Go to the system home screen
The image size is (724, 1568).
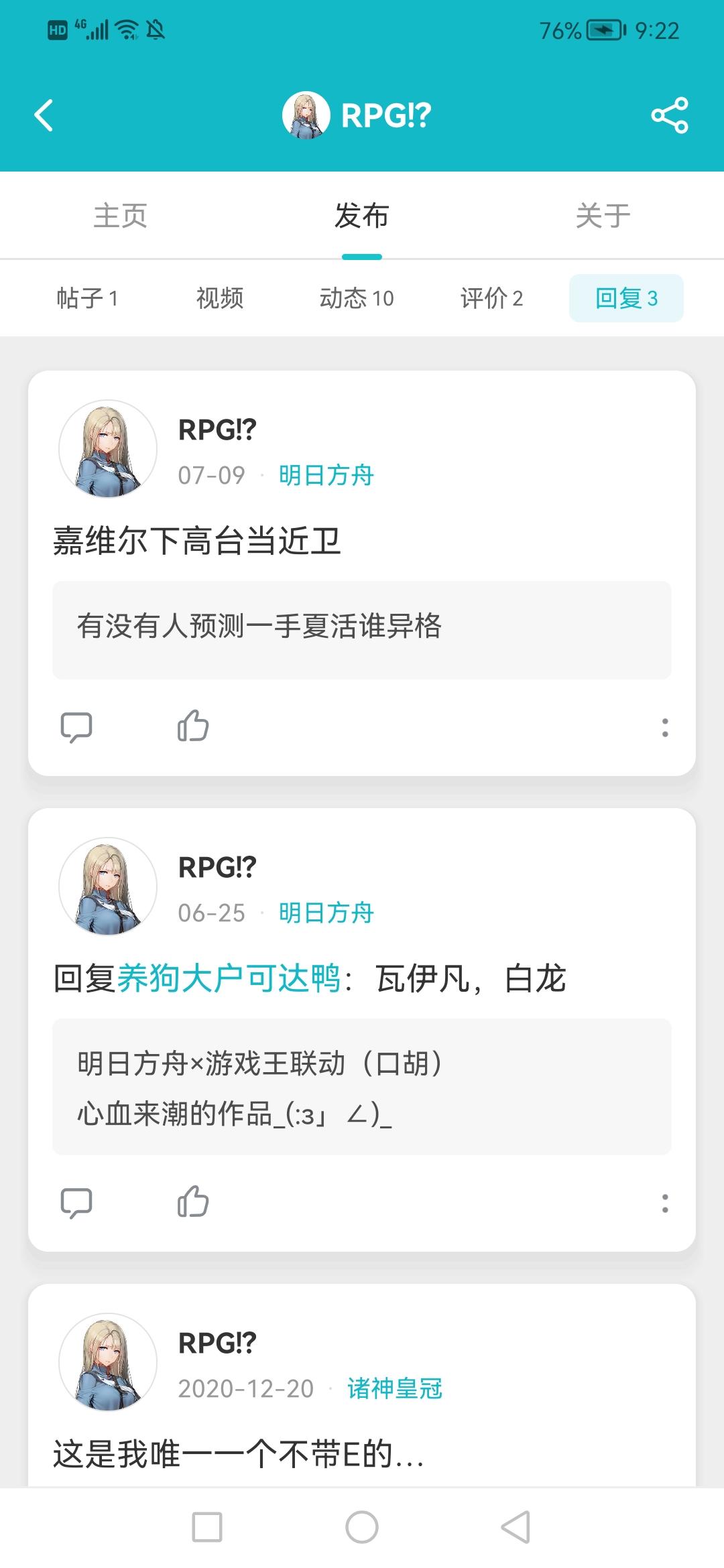click(362, 1528)
